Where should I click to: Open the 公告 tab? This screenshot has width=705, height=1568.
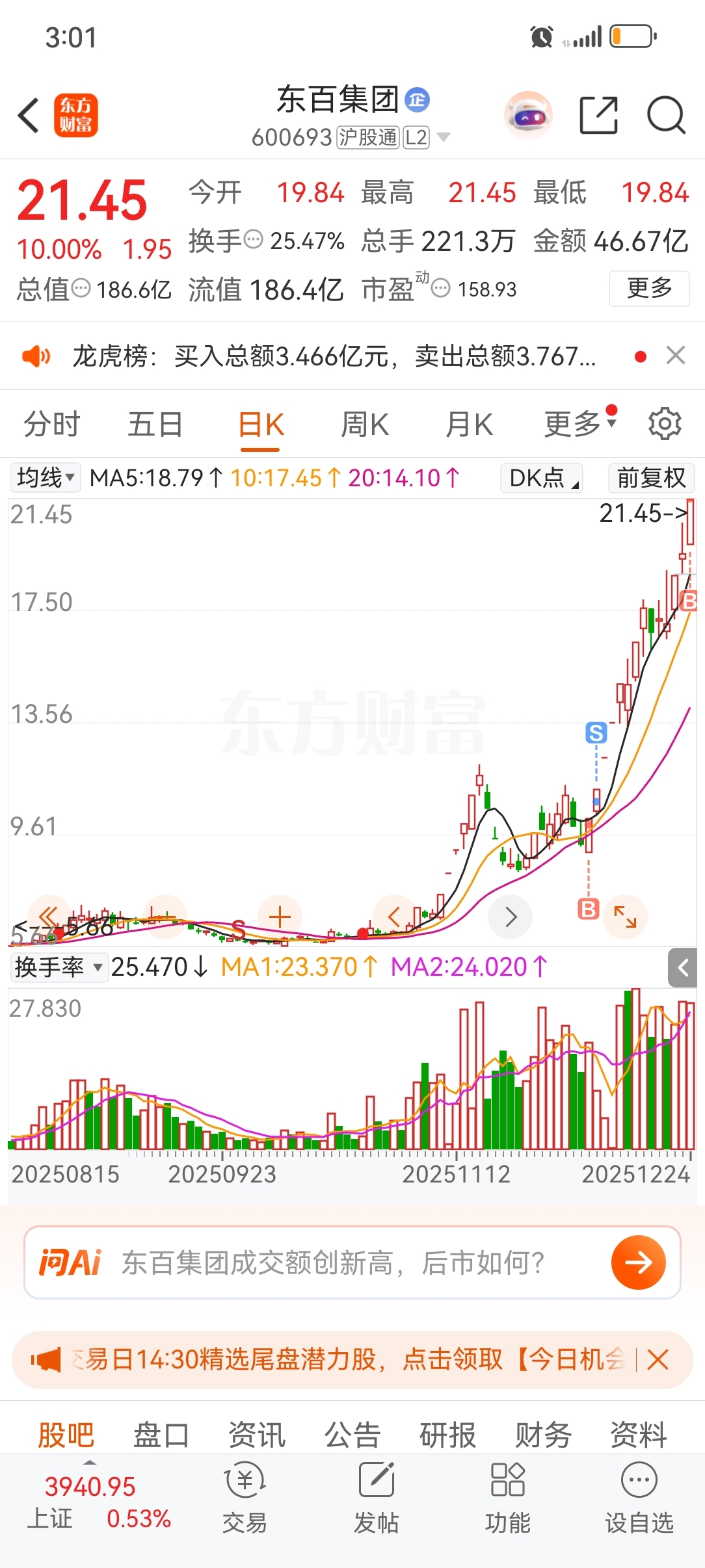click(x=352, y=1434)
